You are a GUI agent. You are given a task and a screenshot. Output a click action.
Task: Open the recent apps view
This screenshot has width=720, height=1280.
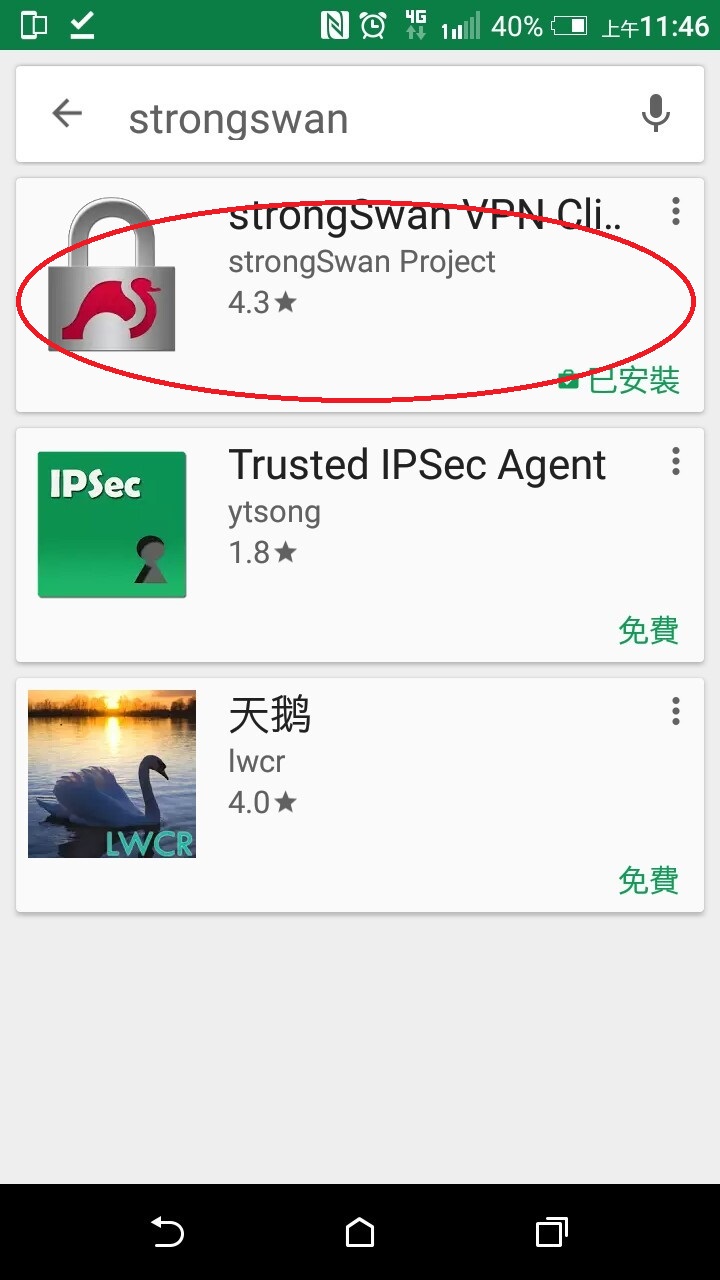[x=551, y=1232]
